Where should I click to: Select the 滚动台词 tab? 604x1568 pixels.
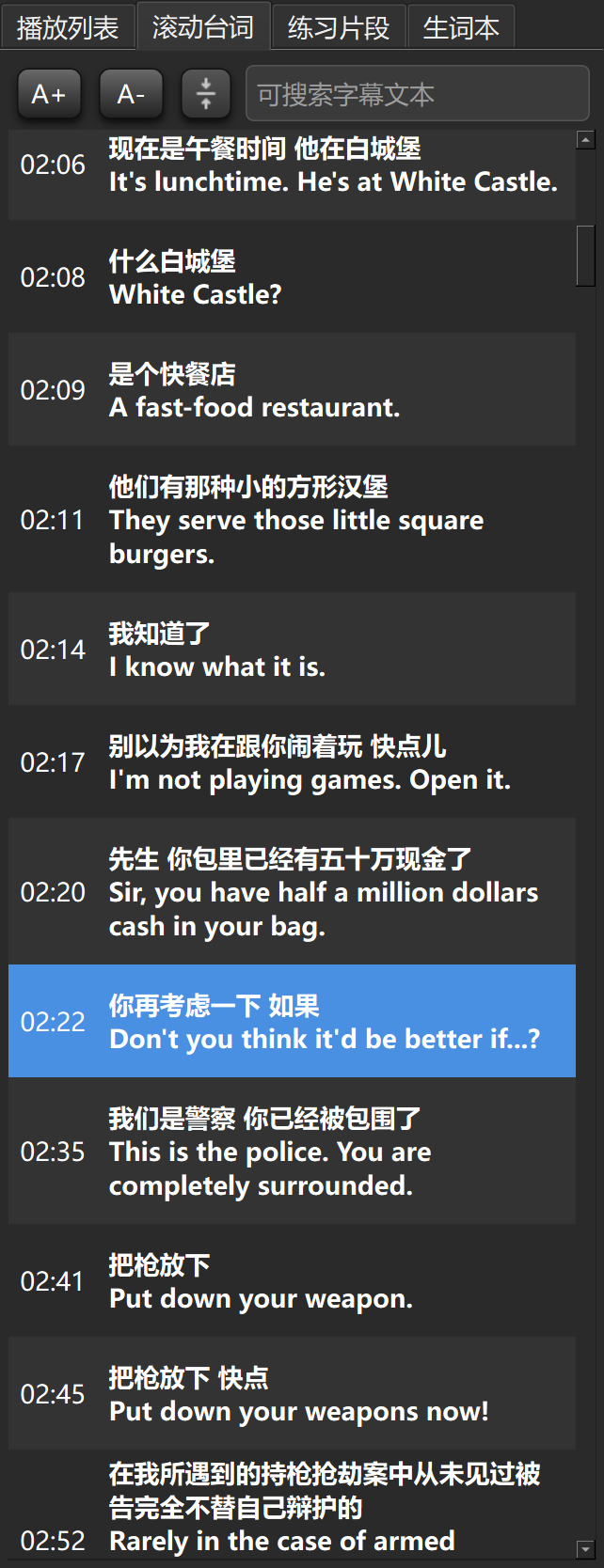(203, 27)
